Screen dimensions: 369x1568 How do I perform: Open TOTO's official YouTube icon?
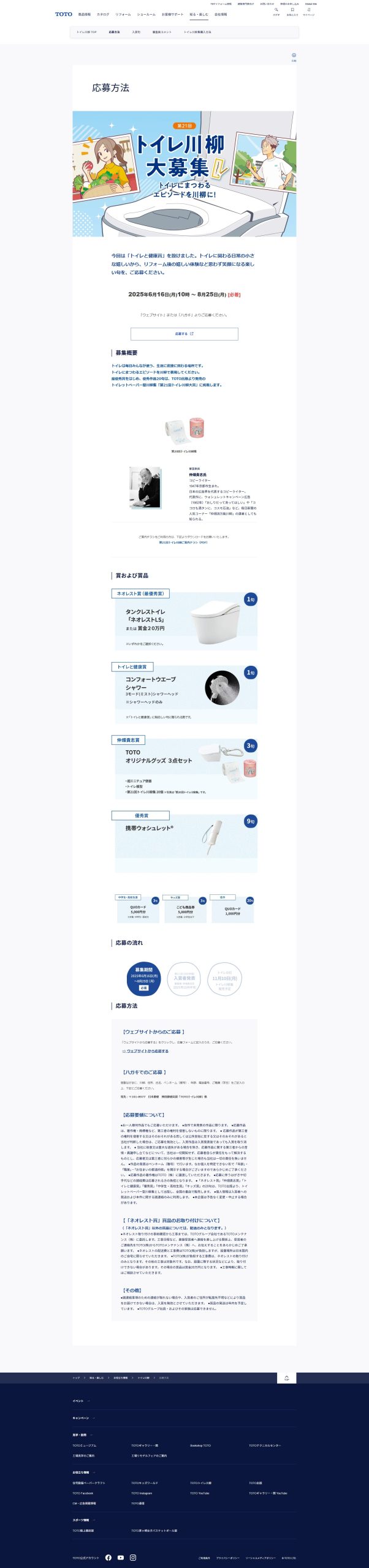[x=121, y=1558]
